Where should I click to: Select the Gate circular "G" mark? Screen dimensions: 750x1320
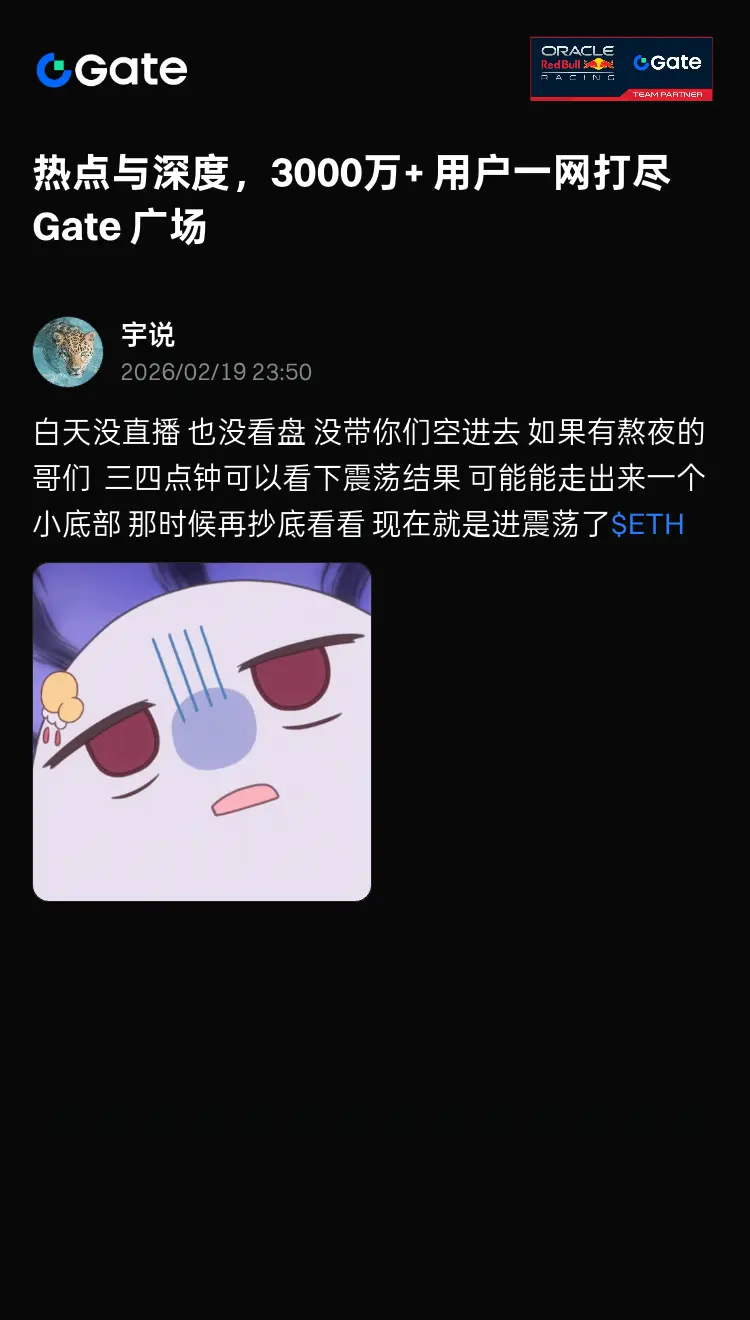(52, 70)
